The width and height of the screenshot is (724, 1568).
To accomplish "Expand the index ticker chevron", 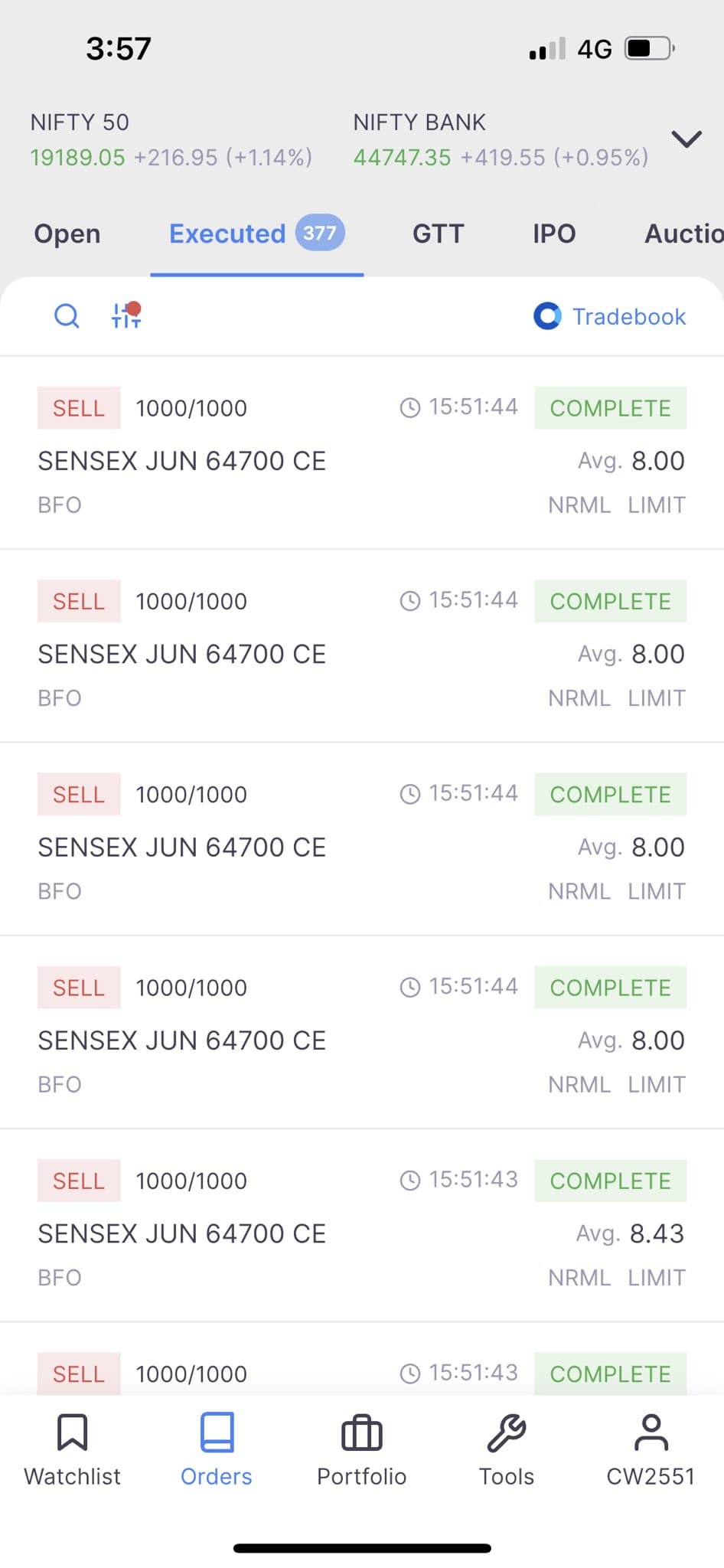I will tap(686, 139).
